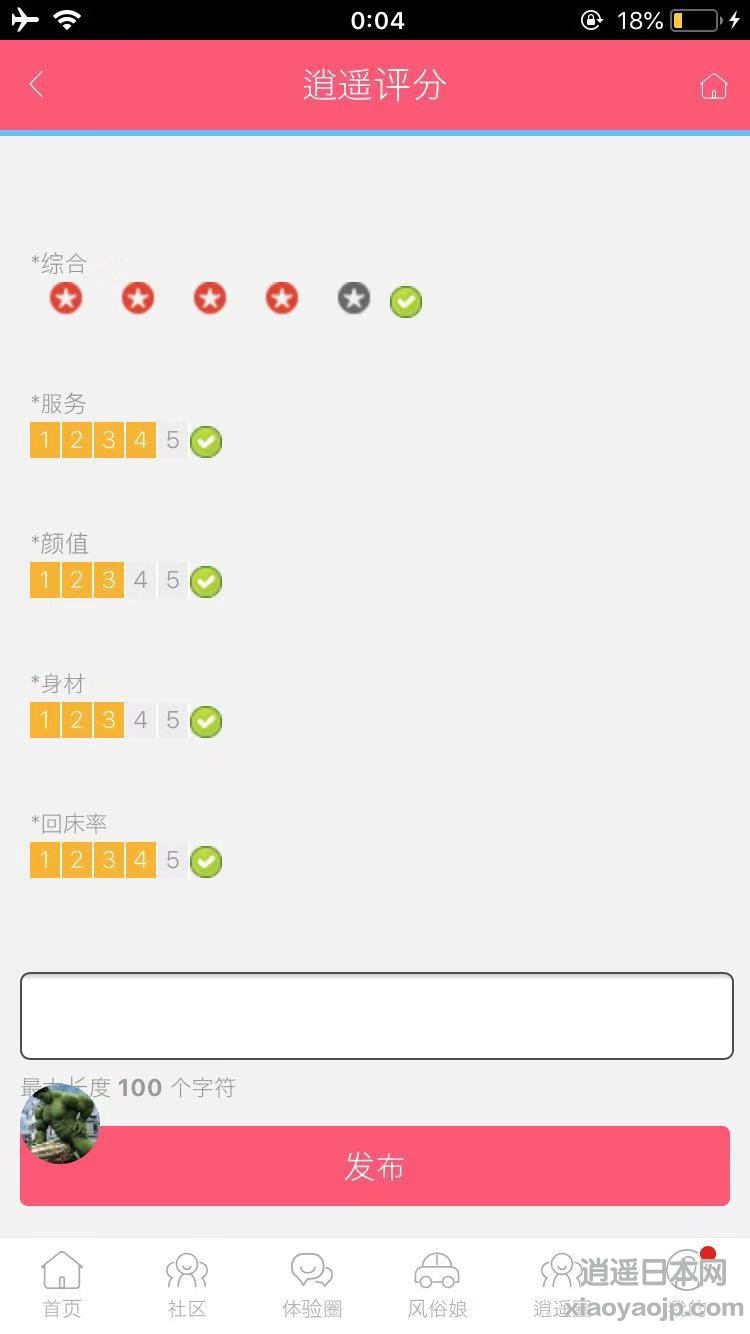Open the 社区 tab

click(187, 1284)
